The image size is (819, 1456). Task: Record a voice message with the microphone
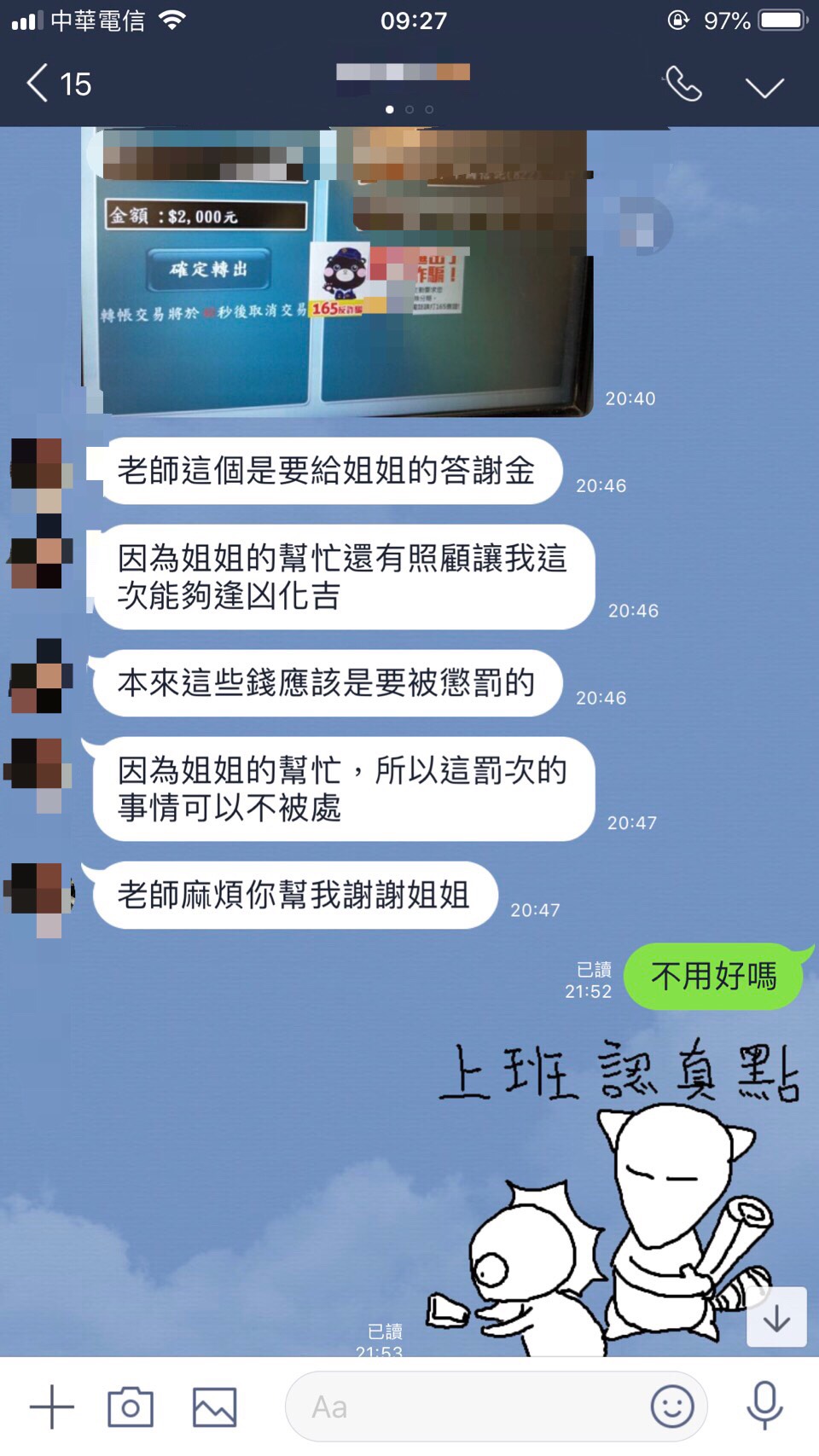[x=764, y=1405]
